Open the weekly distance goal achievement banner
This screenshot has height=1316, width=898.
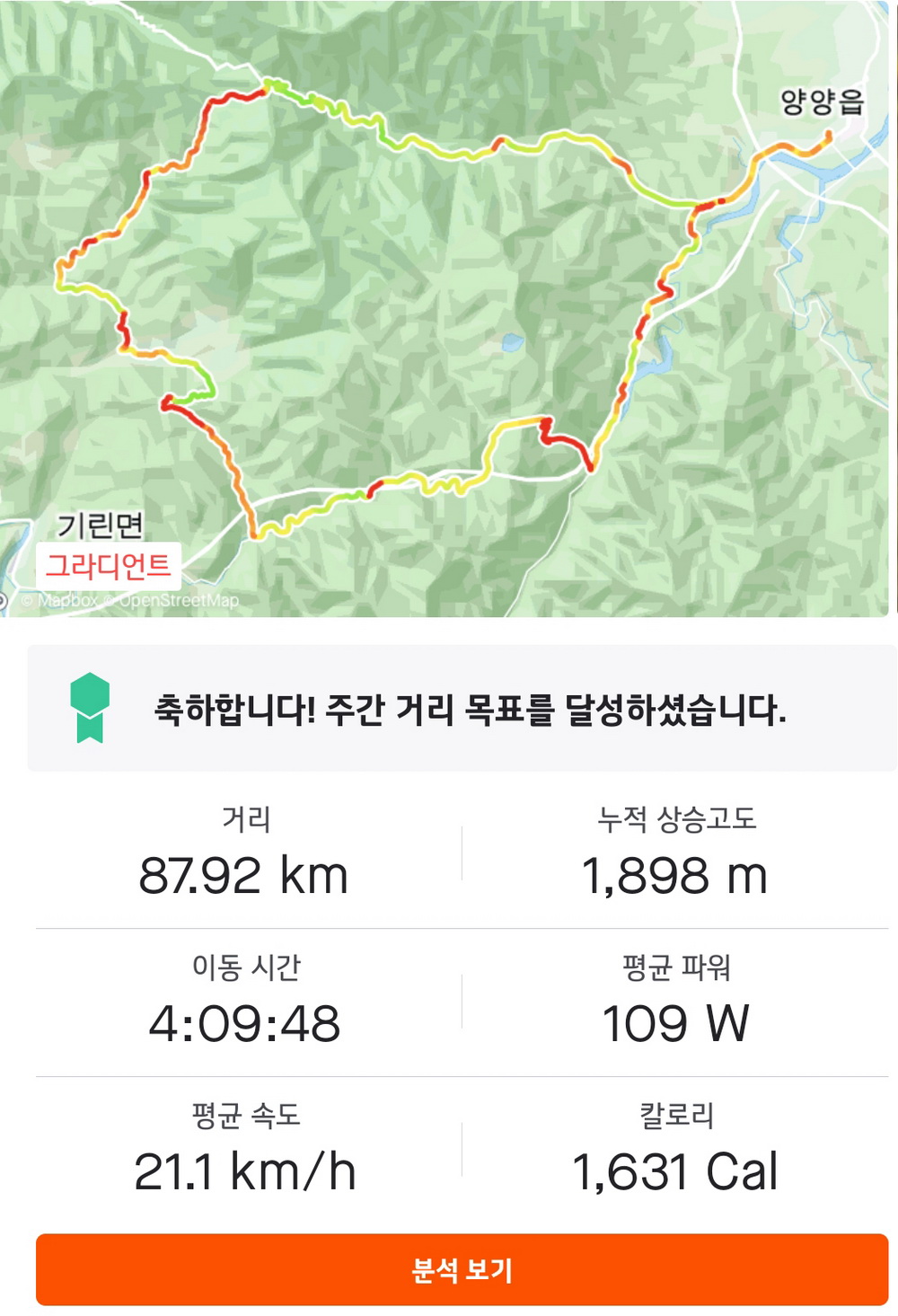point(462,709)
